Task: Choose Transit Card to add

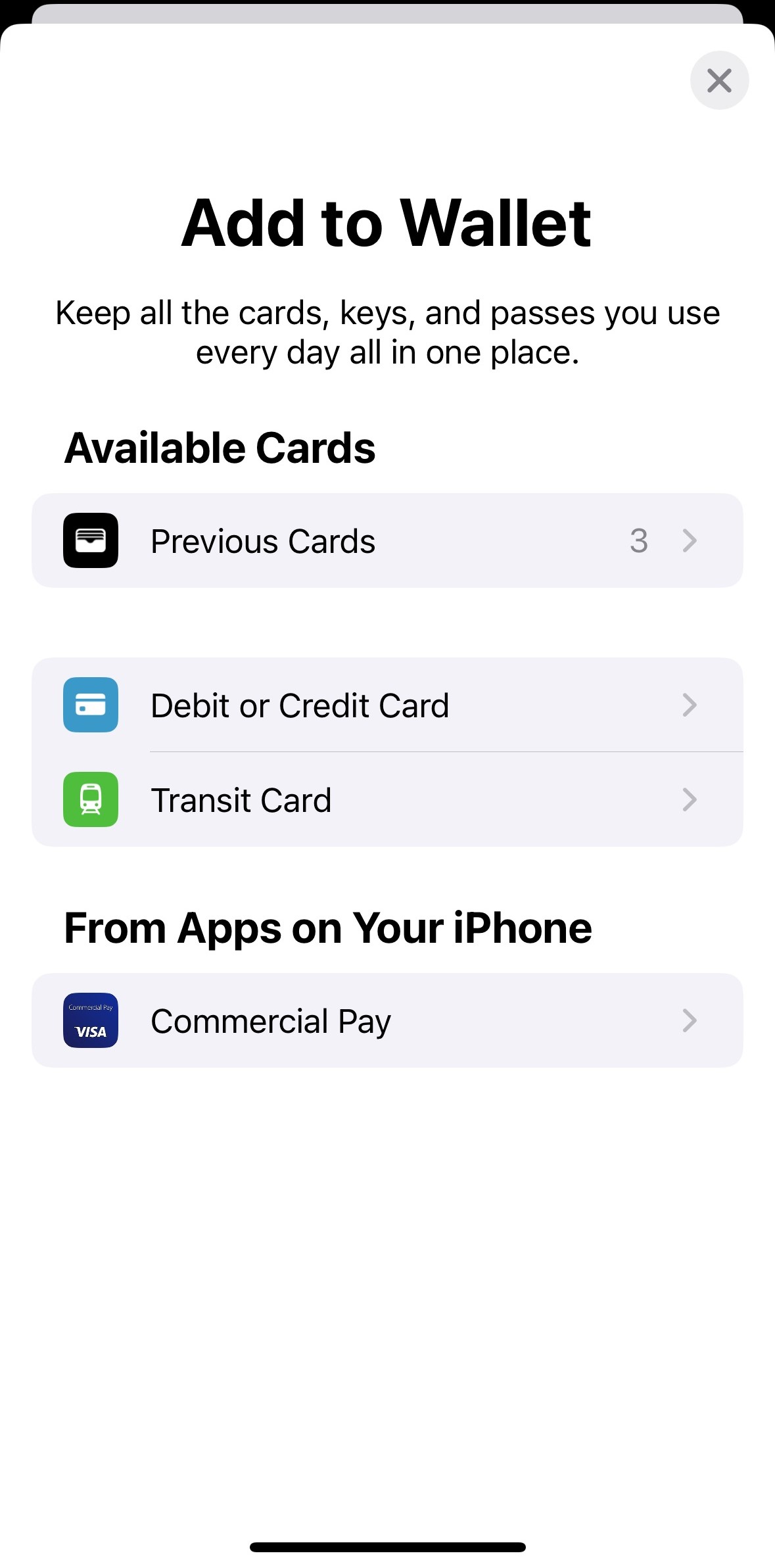Action: (387, 799)
